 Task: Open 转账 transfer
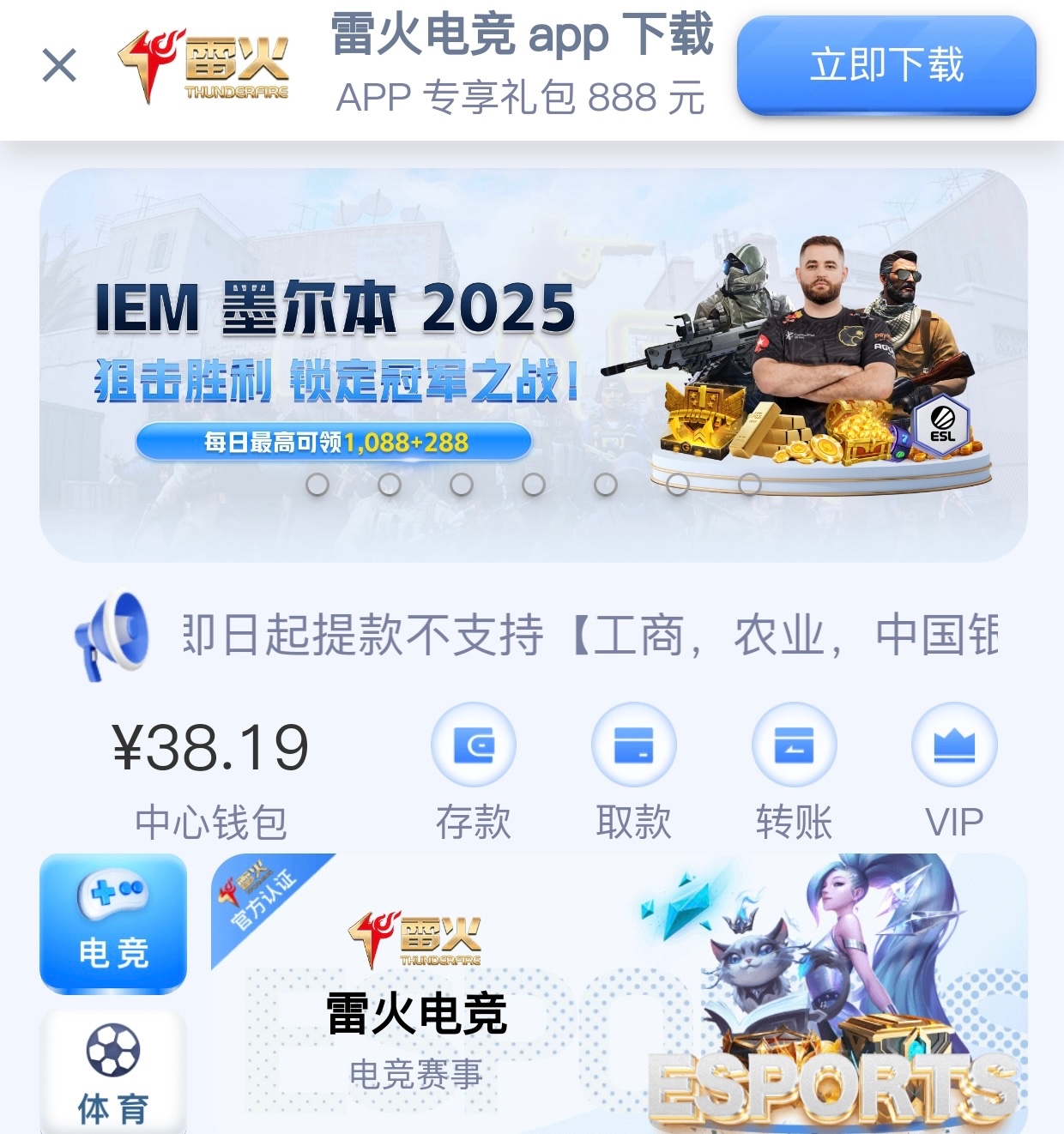pyautogui.click(x=794, y=745)
